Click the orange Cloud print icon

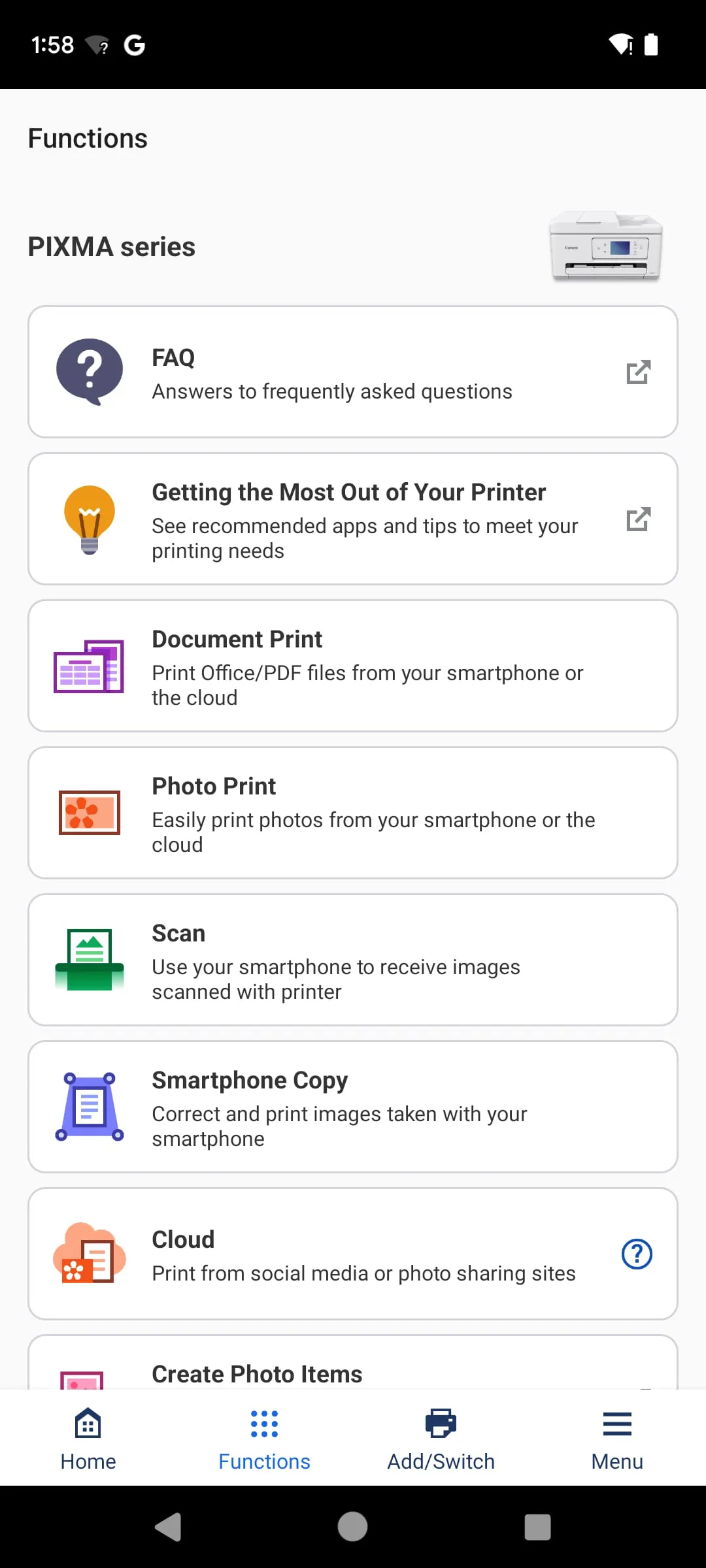pyautogui.click(x=88, y=1253)
